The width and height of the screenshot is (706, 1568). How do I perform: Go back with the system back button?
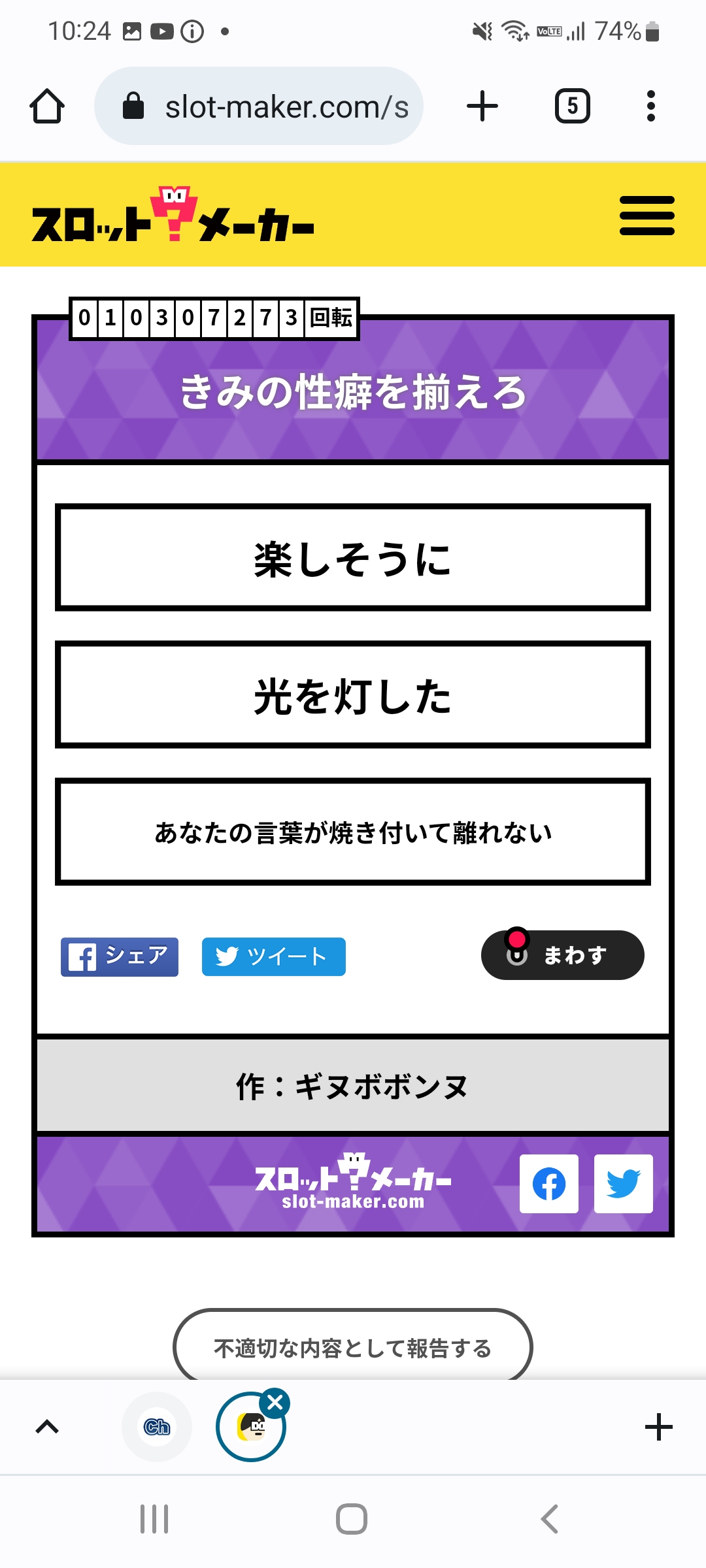pos(550,1519)
